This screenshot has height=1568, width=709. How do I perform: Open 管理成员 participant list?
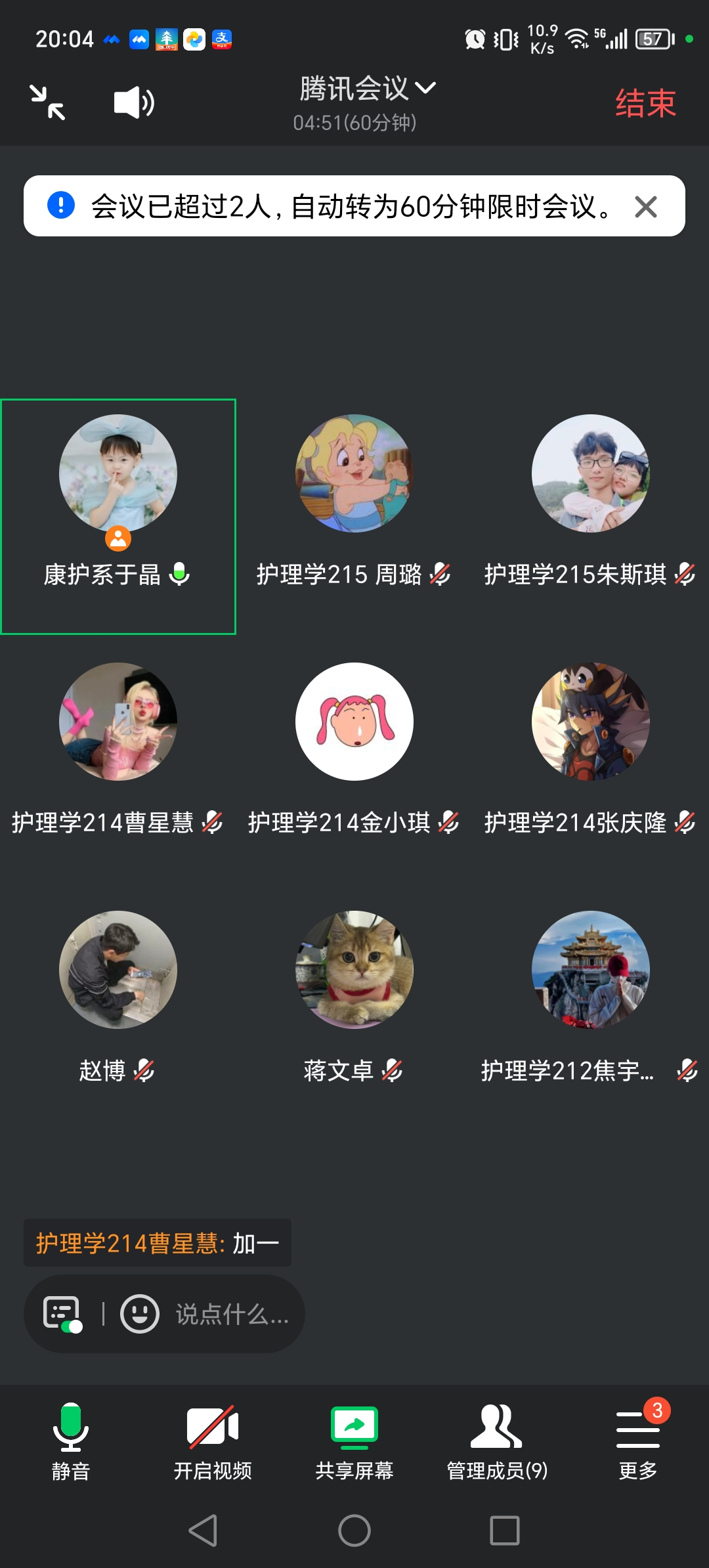click(497, 1441)
